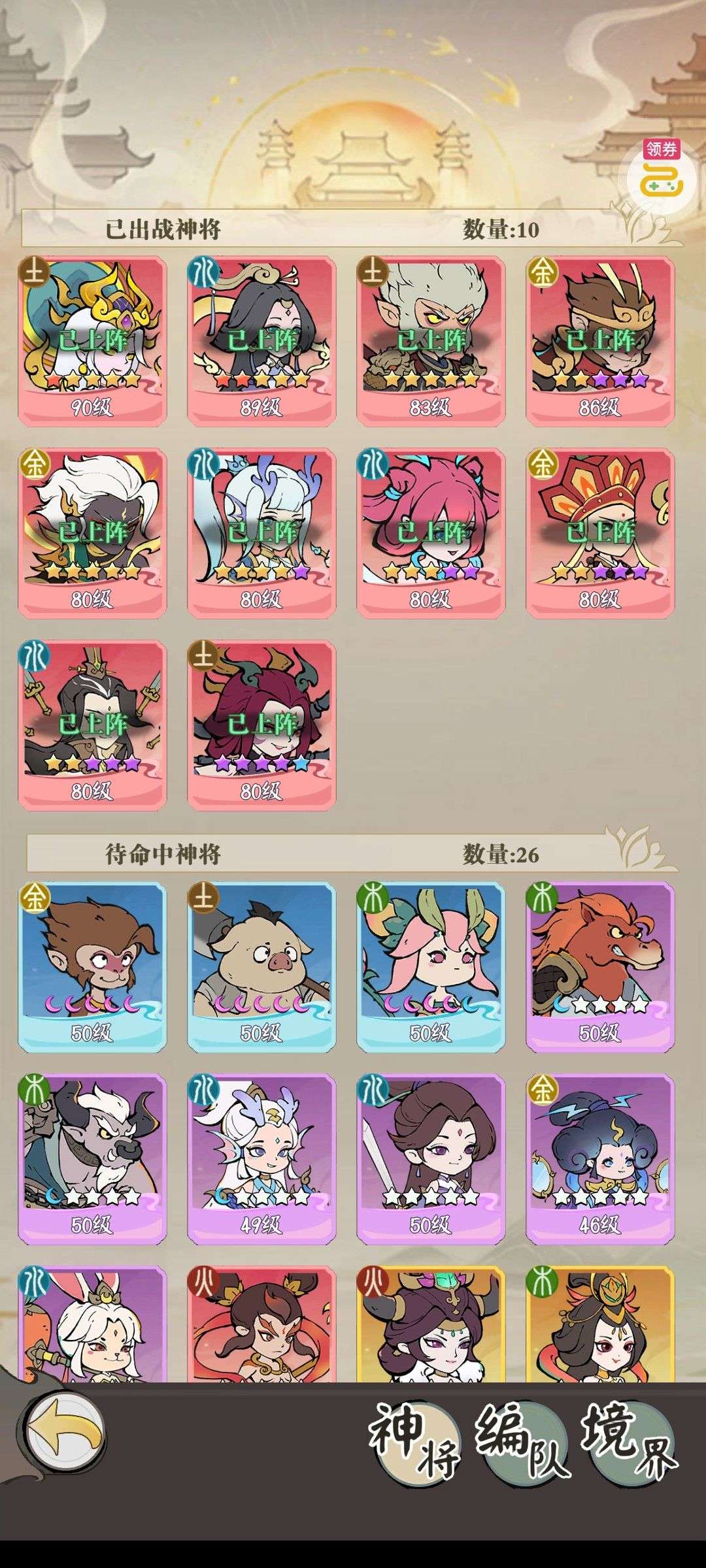Switch to the 境界 tab
Viewport: 706px width, 1568px height.
(x=629, y=1441)
